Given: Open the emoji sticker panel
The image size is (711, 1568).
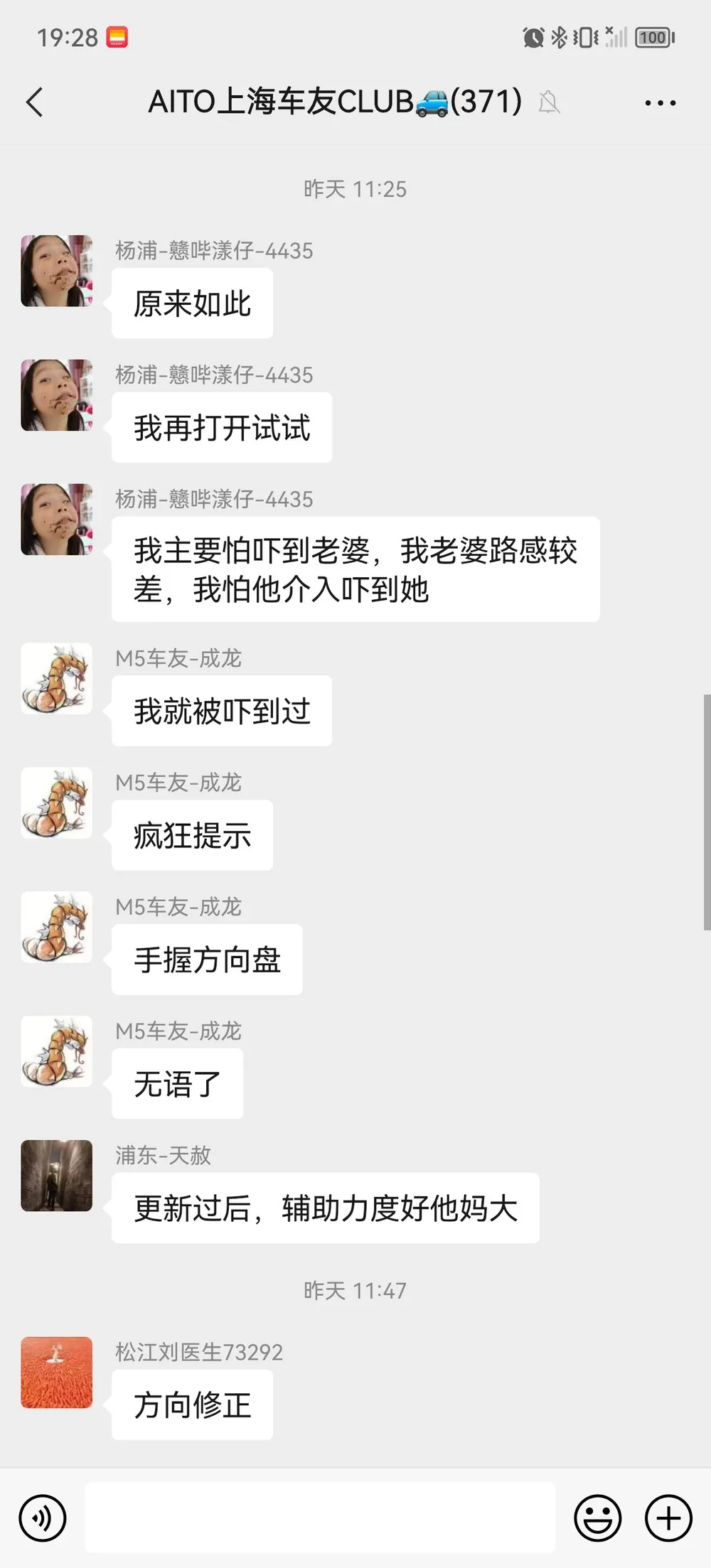Looking at the screenshot, I should (x=597, y=1518).
